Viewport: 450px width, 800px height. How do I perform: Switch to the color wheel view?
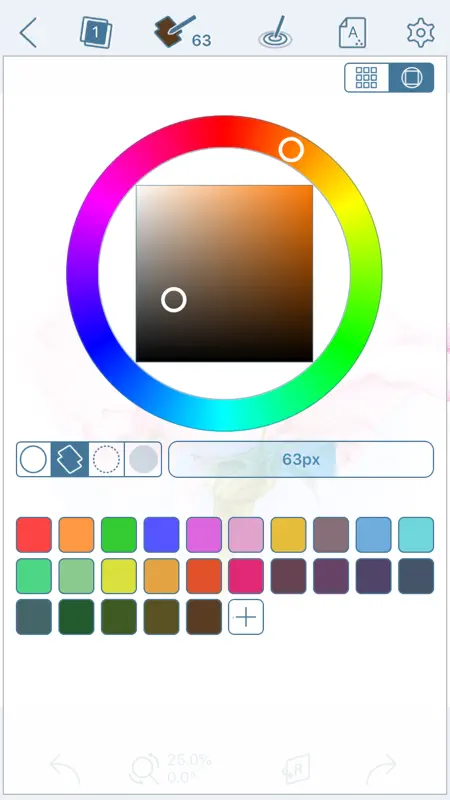pos(411,78)
